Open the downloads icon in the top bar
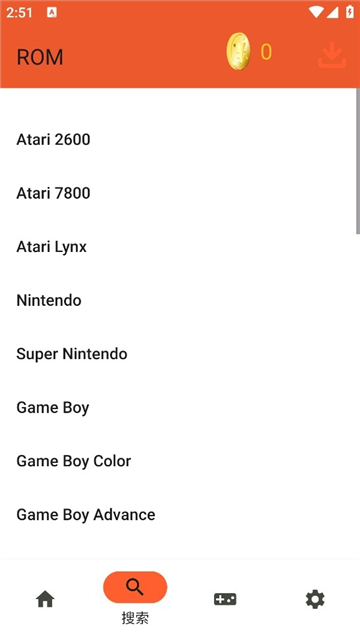360x639 pixels. click(x=332, y=55)
